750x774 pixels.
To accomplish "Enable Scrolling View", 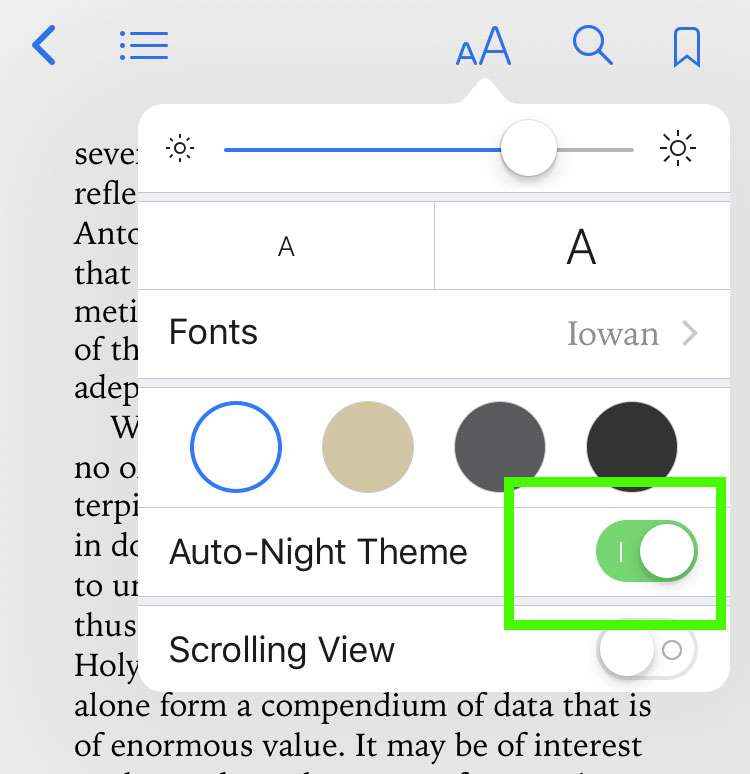I will 645,650.
